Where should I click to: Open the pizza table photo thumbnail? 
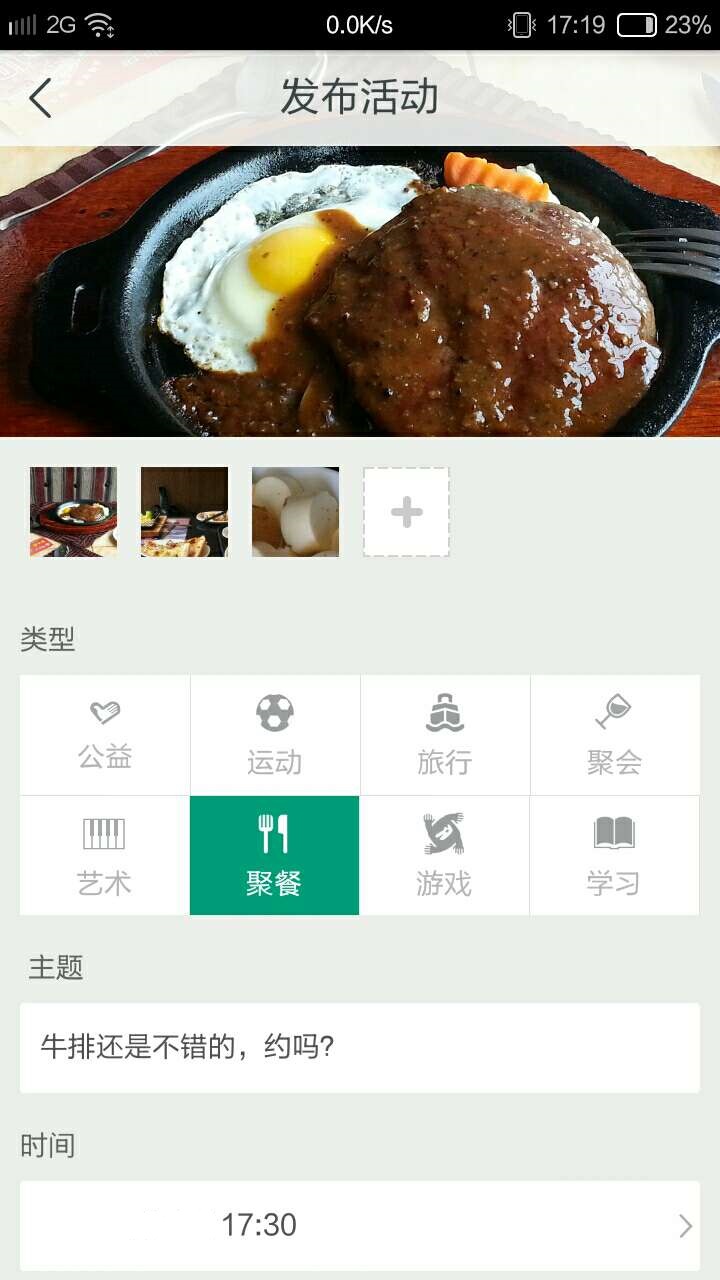[x=184, y=512]
